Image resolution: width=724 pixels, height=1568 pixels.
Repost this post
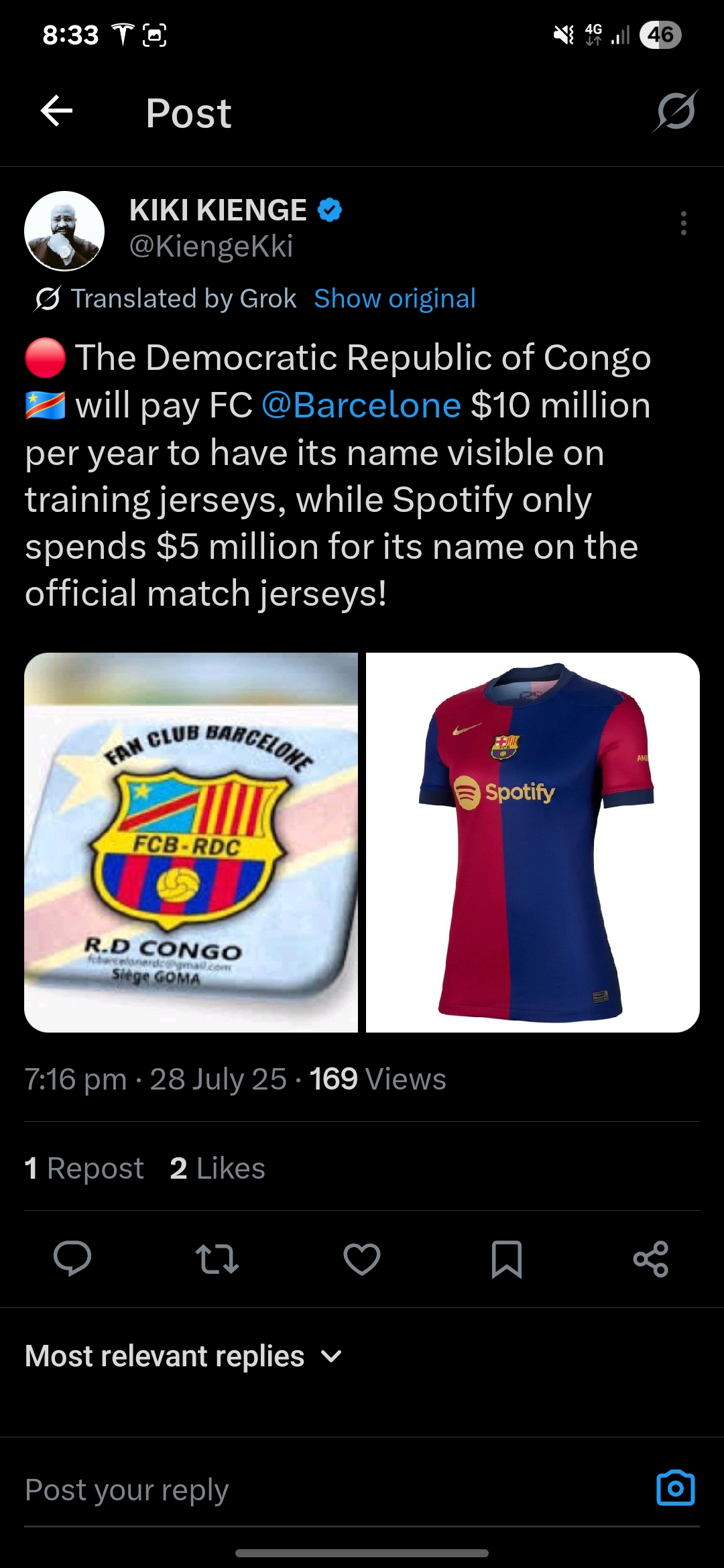tap(217, 1259)
